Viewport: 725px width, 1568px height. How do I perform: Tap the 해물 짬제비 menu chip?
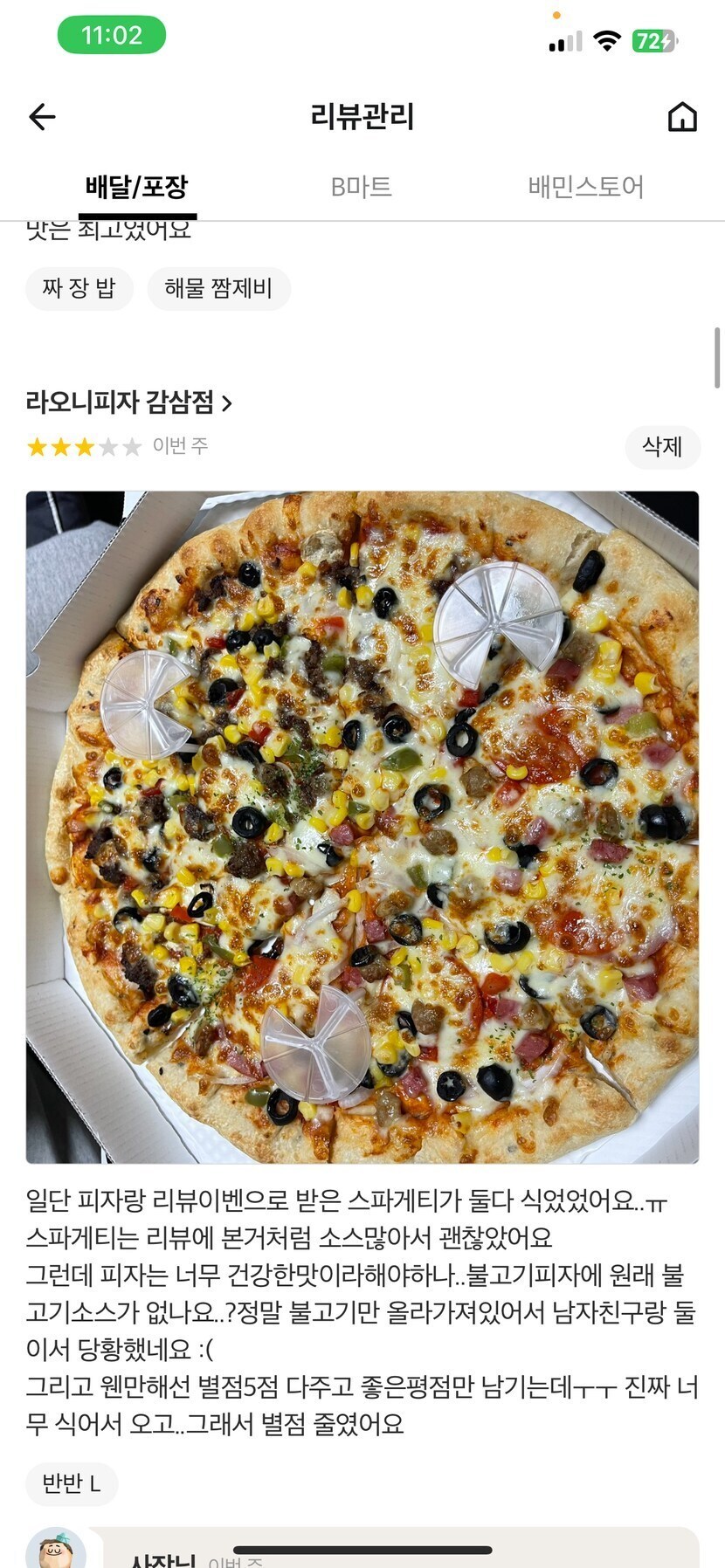tap(218, 289)
